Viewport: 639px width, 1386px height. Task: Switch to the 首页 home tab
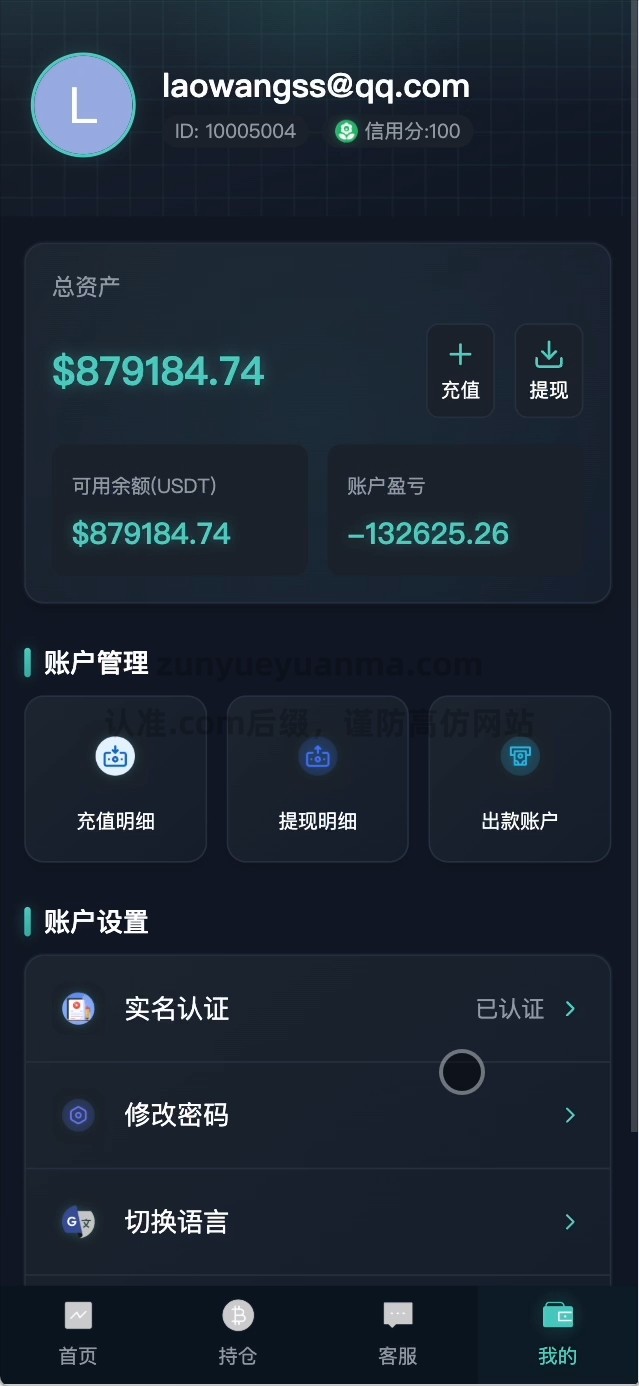click(x=78, y=1333)
